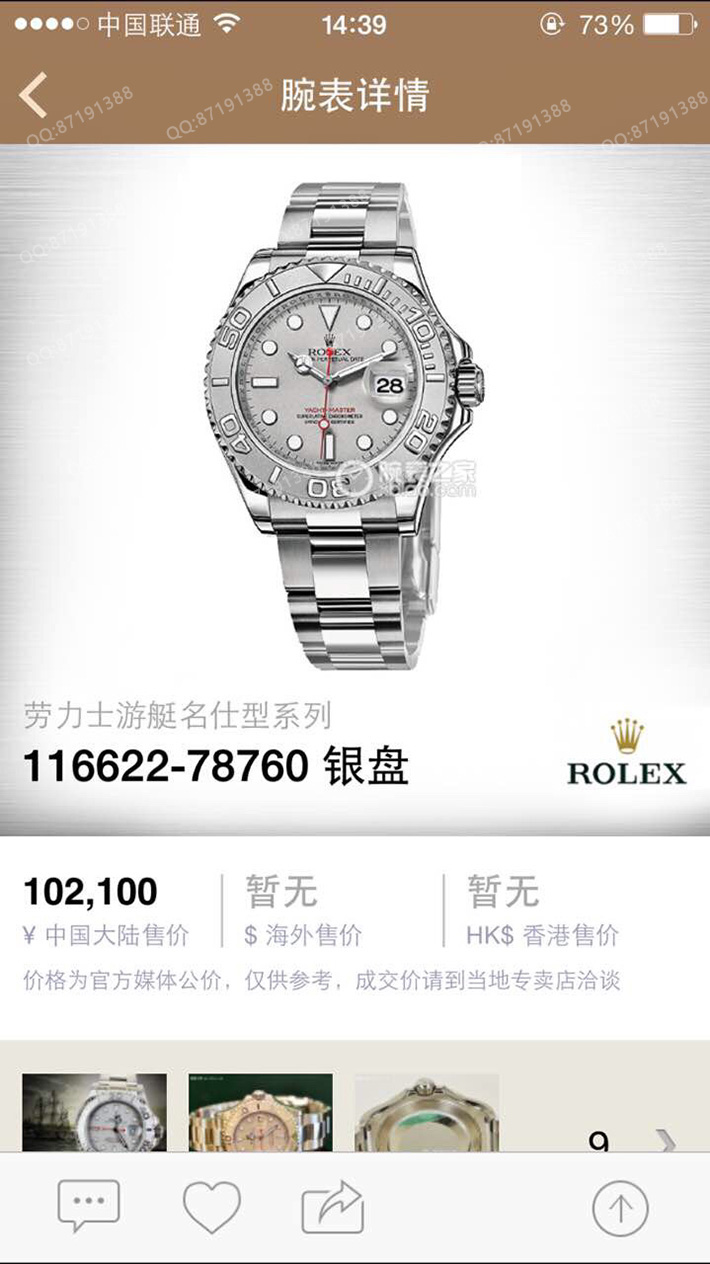Expand the photo gallery with the chevron
Image resolution: width=710 pixels, height=1264 pixels.
pos(666,1140)
